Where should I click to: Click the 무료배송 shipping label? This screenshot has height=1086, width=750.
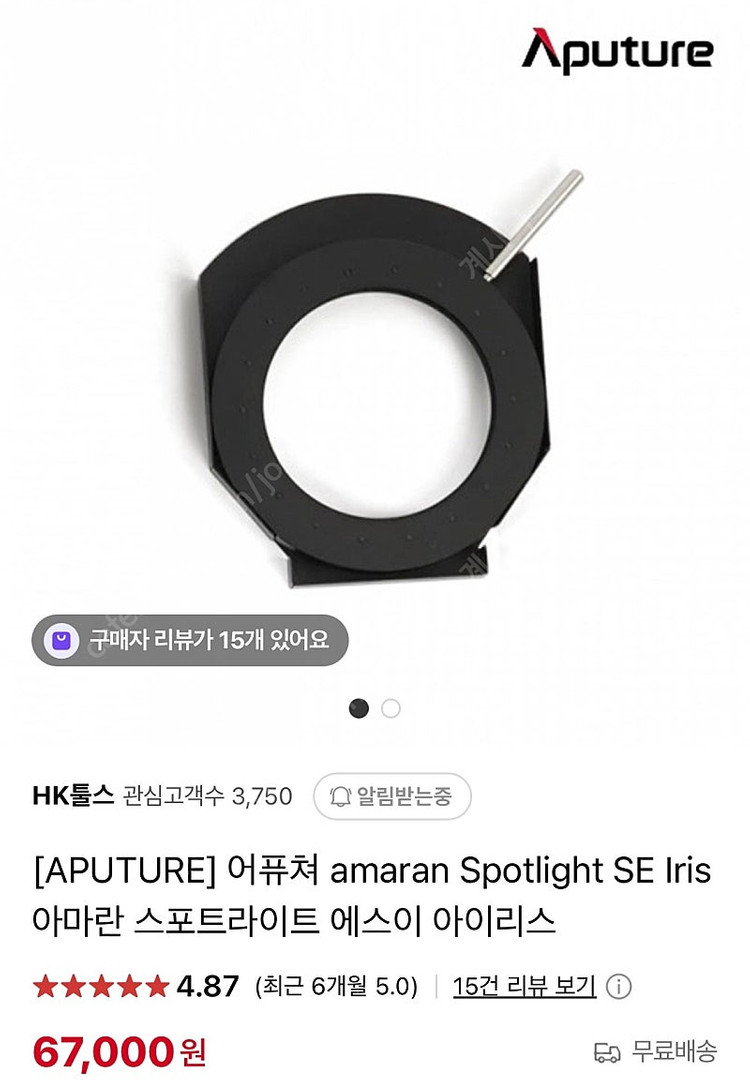[x=670, y=1053]
